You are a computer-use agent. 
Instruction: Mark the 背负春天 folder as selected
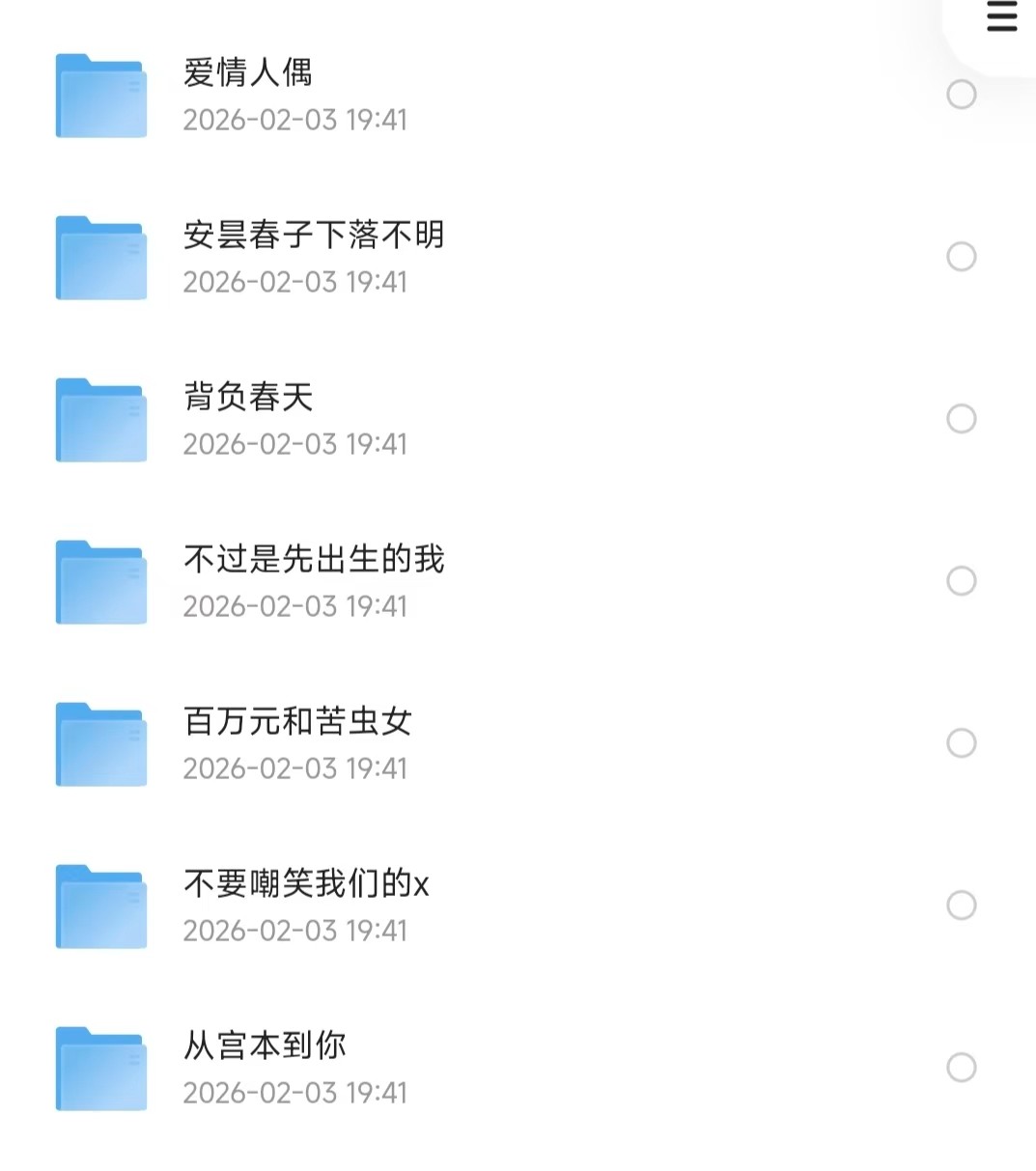coord(961,419)
